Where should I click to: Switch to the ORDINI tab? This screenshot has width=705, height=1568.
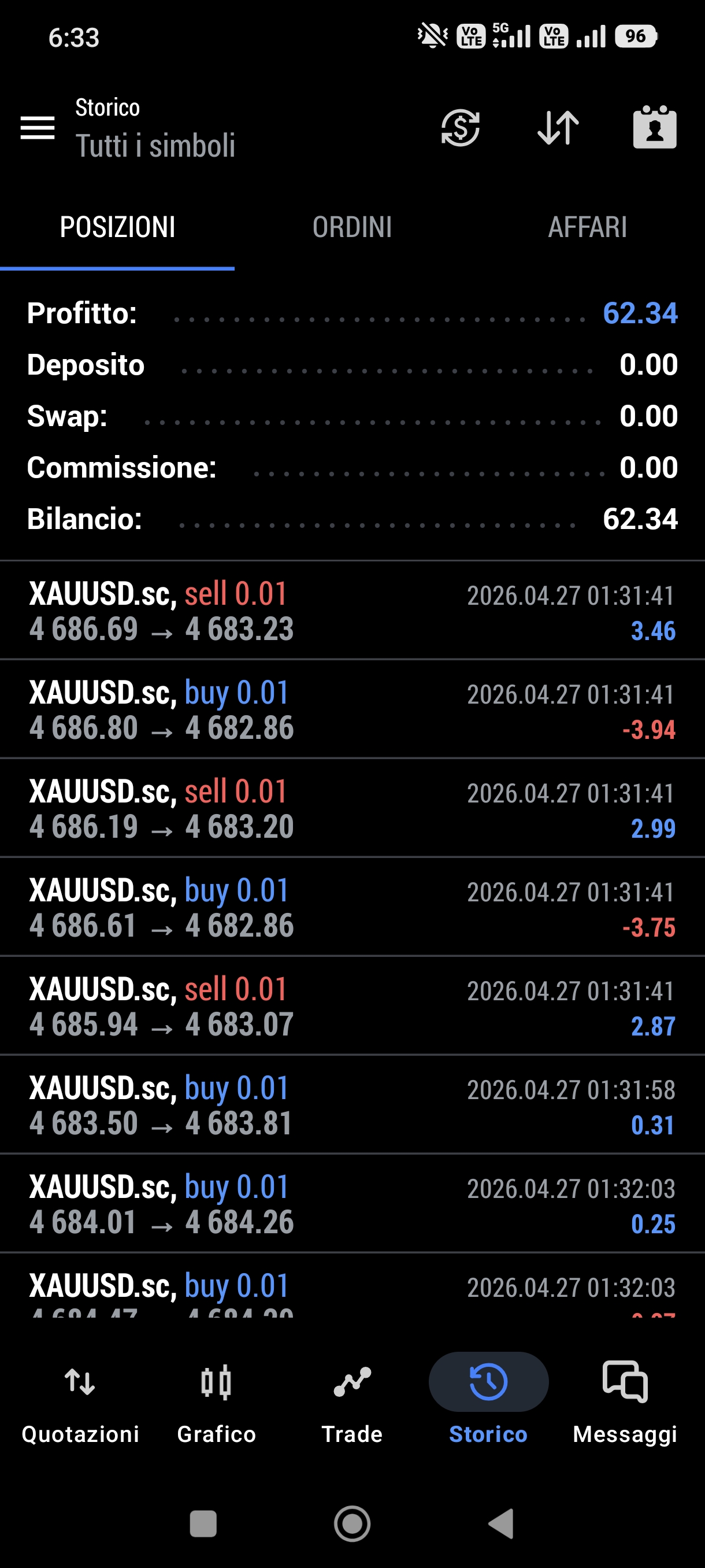pyautogui.click(x=351, y=227)
